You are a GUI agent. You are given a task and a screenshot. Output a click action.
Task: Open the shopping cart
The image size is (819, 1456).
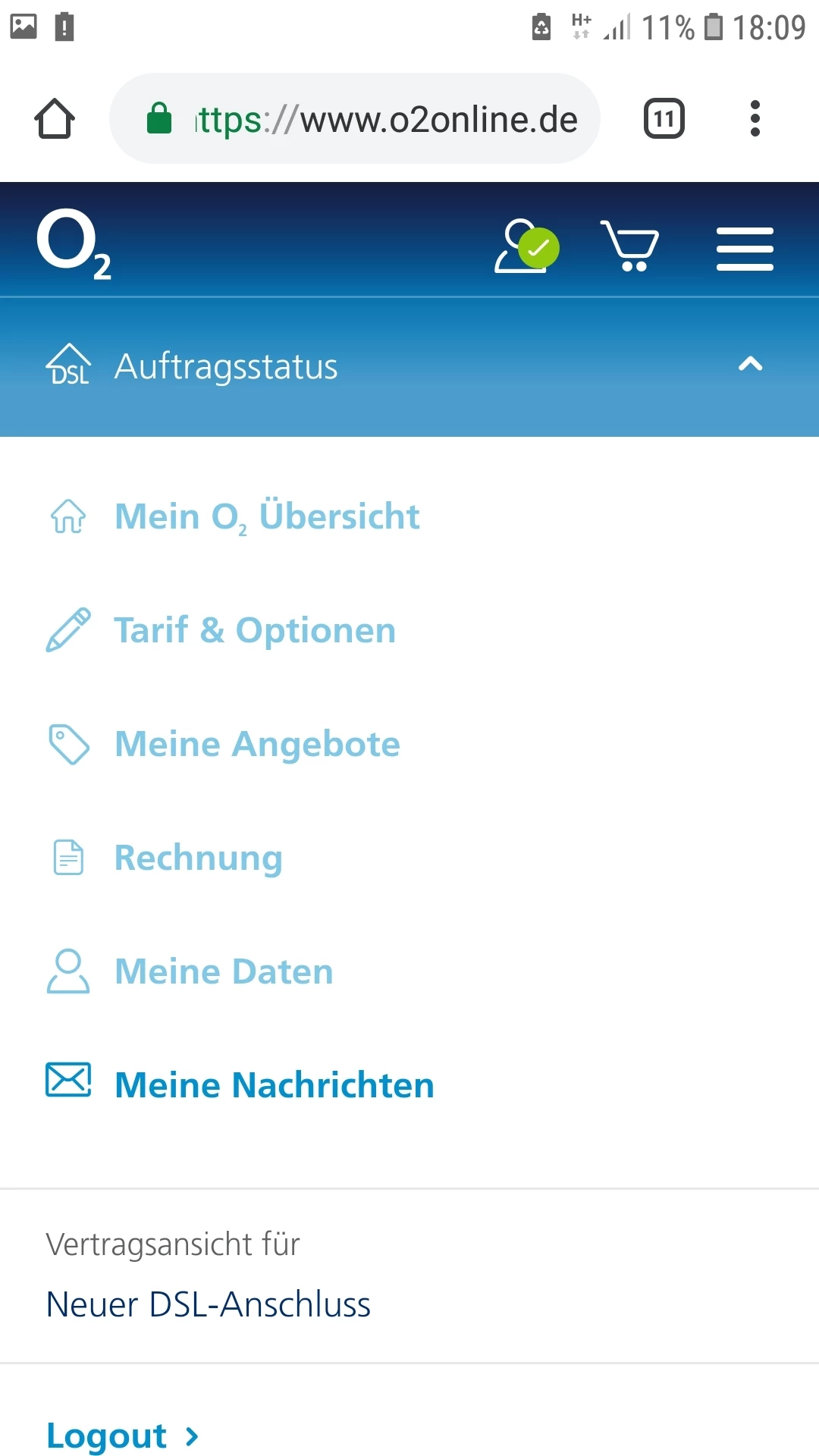[629, 246]
